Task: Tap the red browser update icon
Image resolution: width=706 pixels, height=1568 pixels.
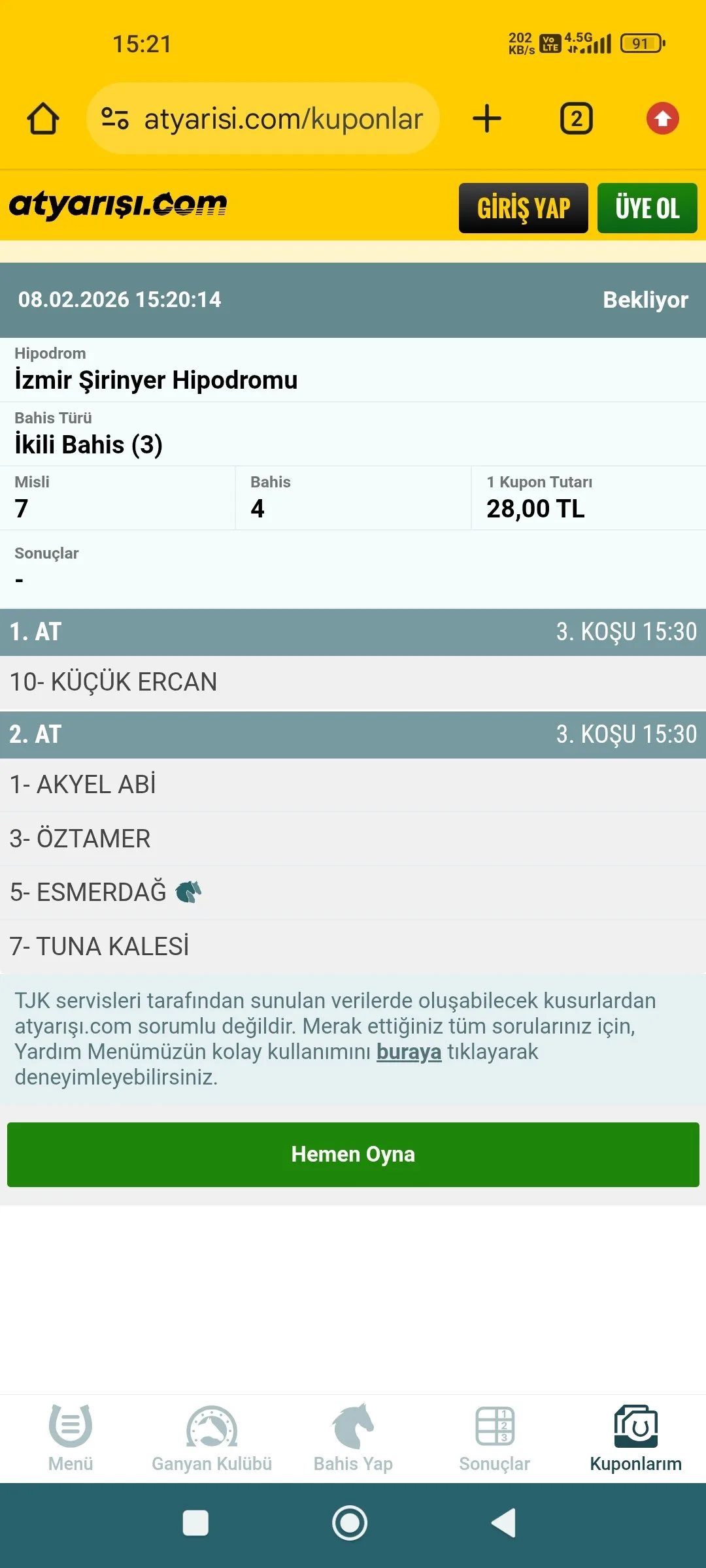Action: pyautogui.click(x=662, y=119)
